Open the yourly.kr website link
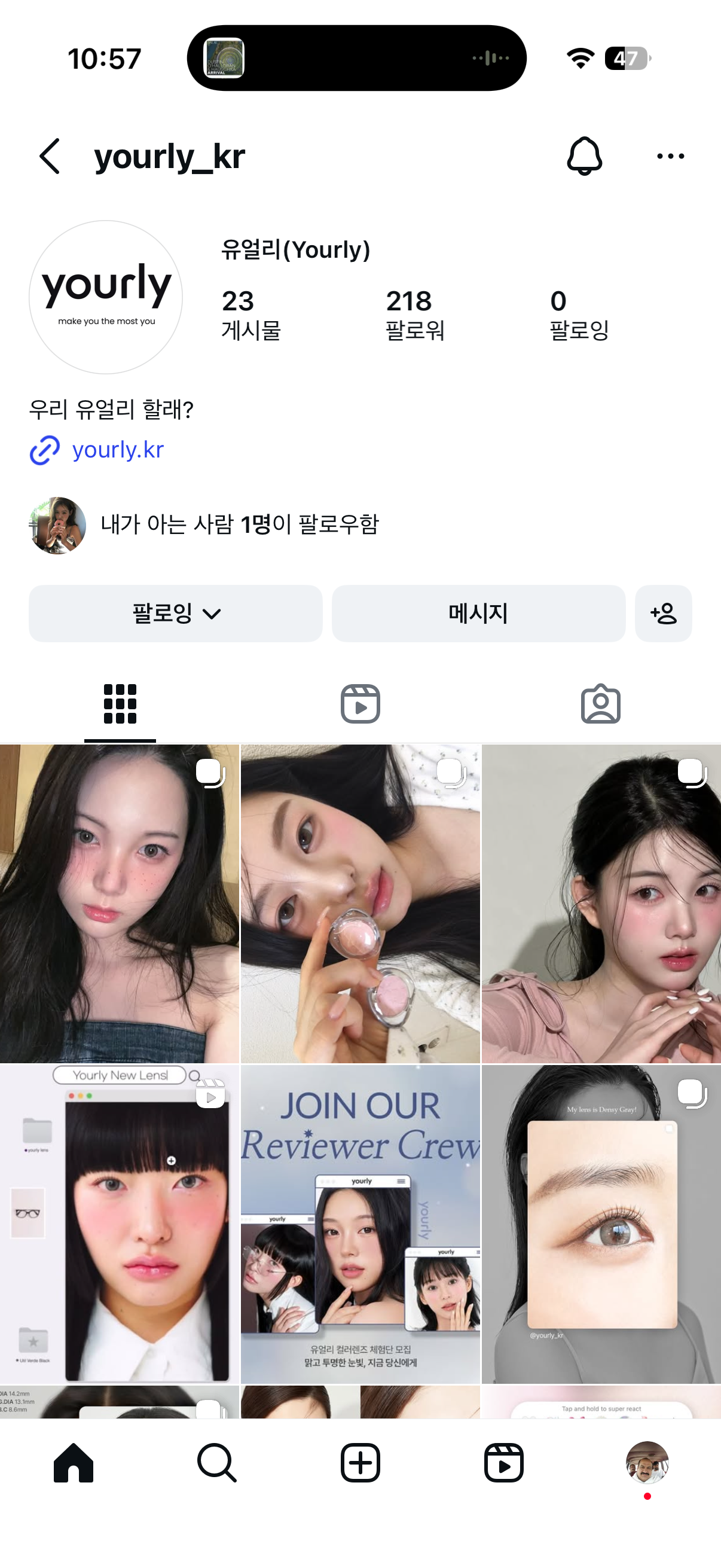The image size is (721, 1568). (x=117, y=450)
